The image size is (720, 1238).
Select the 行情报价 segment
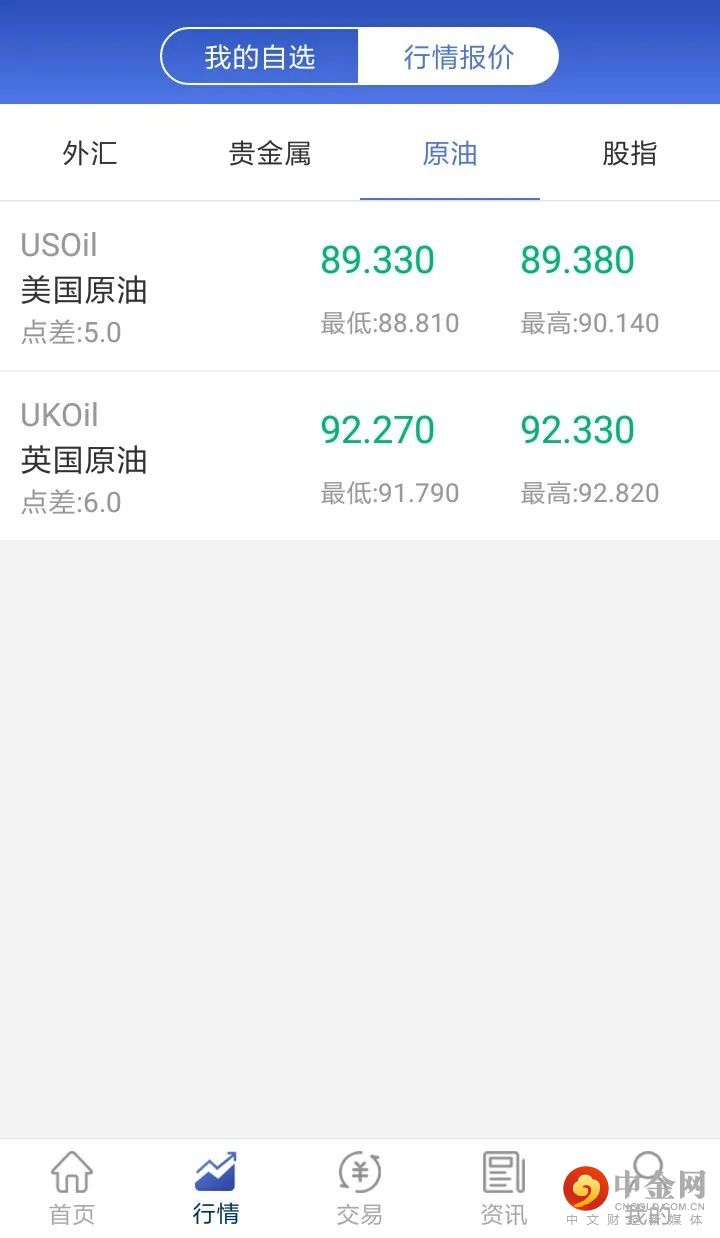pyautogui.click(x=458, y=57)
